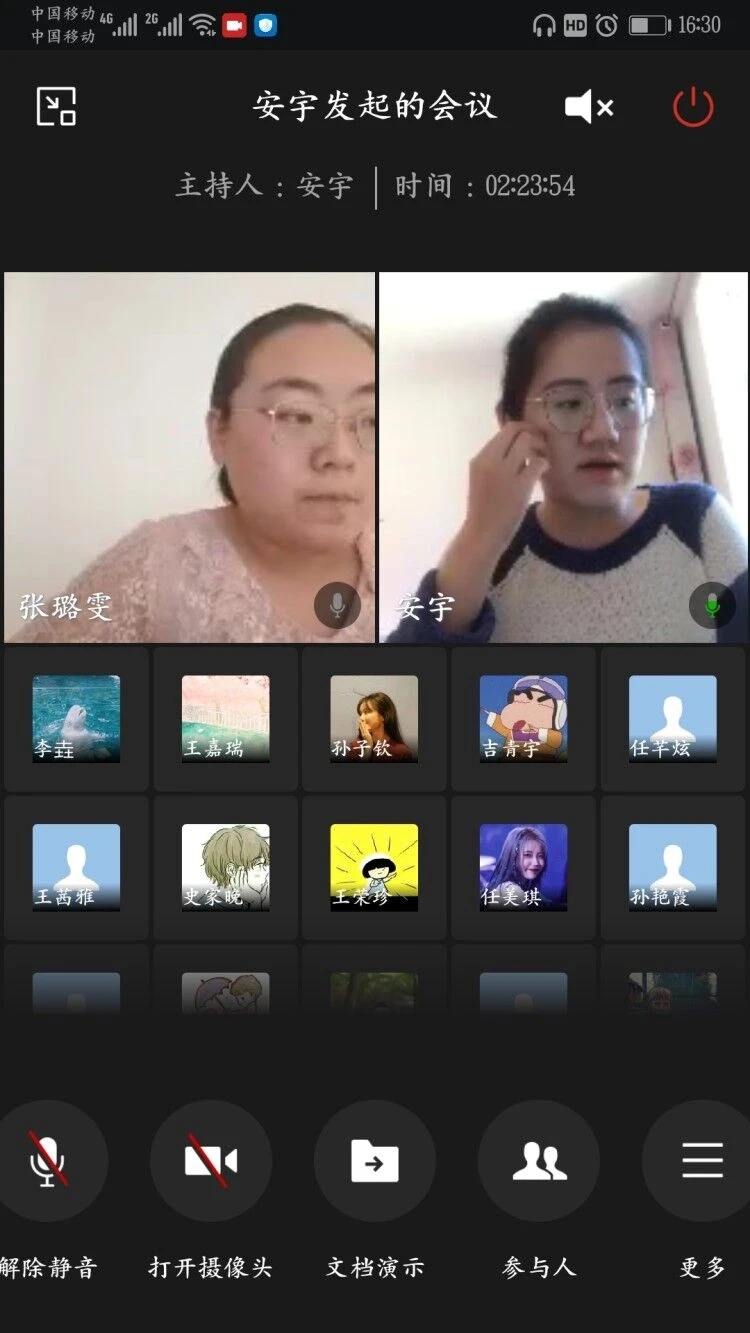Toggle the speaker mute icon
The height and width of the screenshot is (1333, 750).
click(x=588, y=107)
